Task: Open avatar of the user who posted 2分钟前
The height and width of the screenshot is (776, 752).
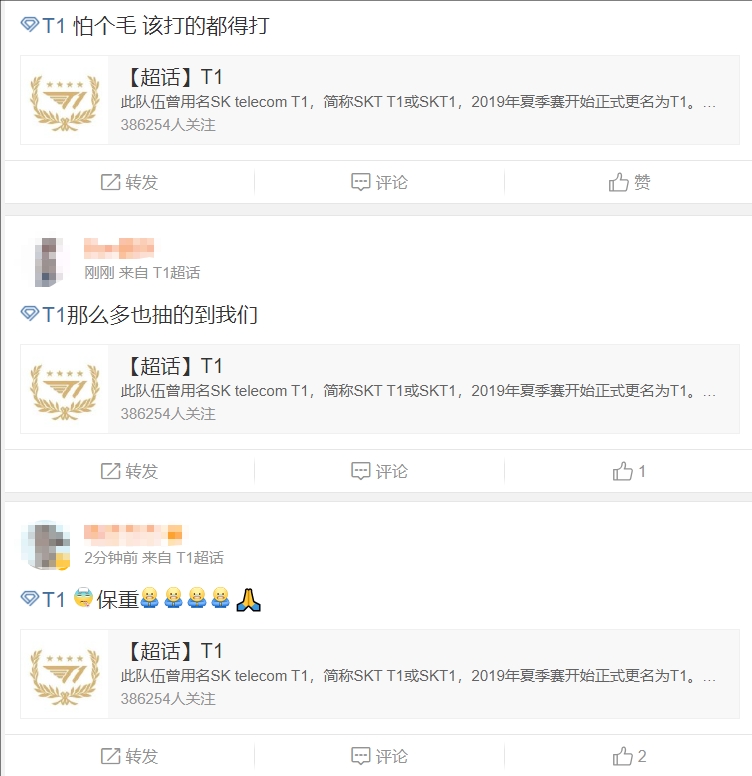Action: click(x=45, y=546)
